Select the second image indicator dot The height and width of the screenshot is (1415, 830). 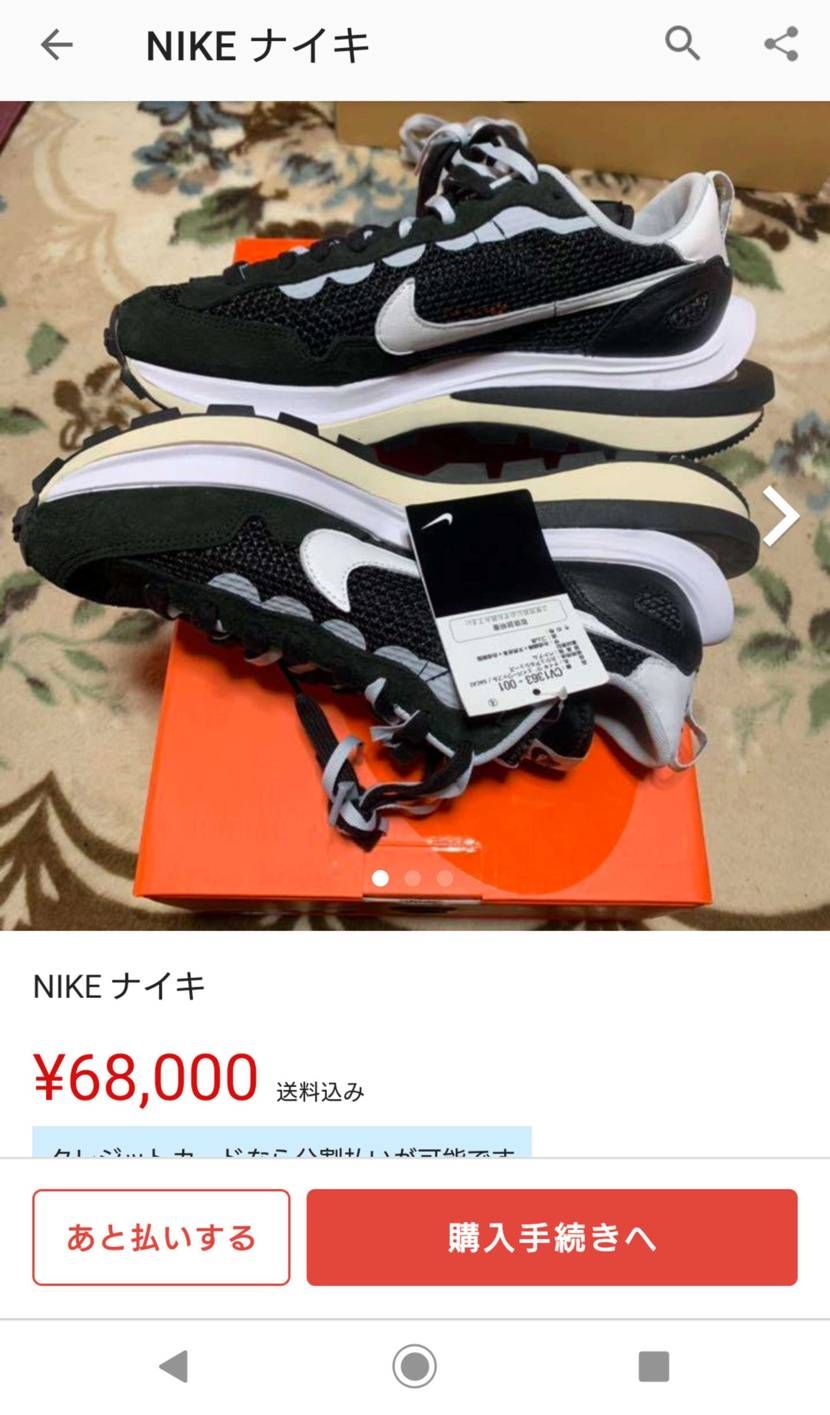tap(412, 877)
